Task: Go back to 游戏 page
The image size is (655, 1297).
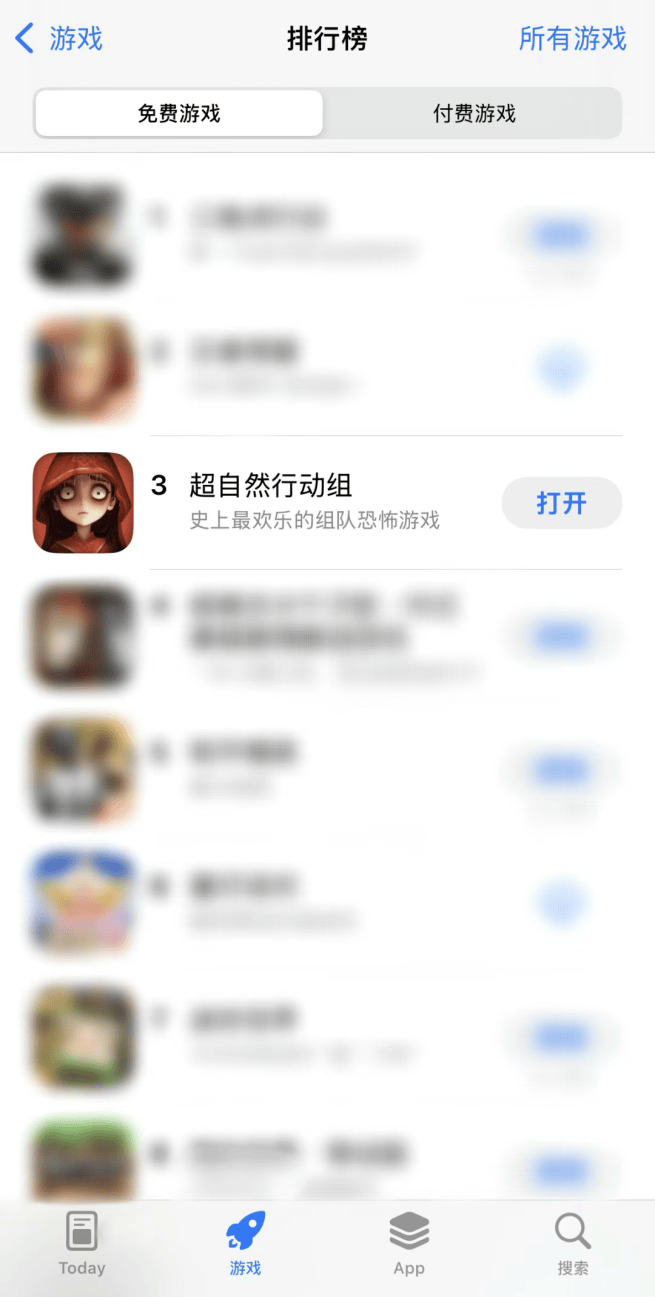Action: pyautogui.click(x=60, y=39)
